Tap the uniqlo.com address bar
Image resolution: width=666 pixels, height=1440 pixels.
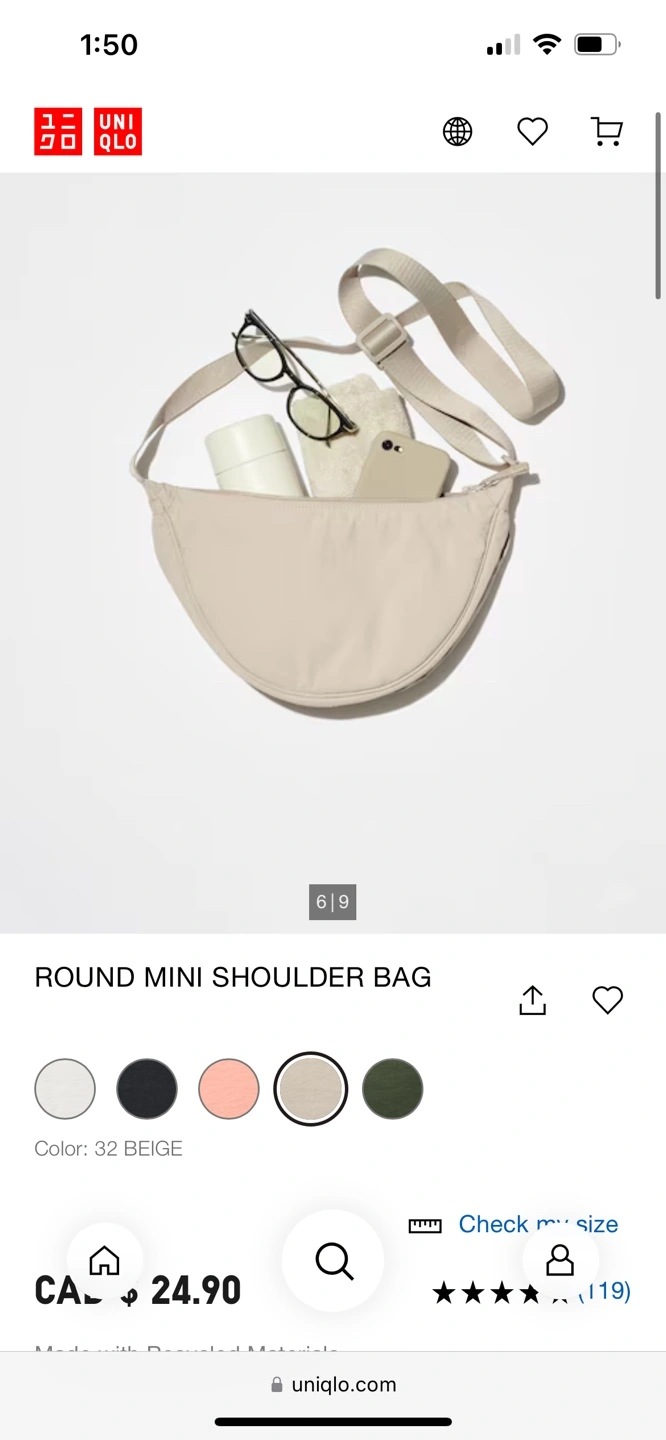[x=333, y=1384]
